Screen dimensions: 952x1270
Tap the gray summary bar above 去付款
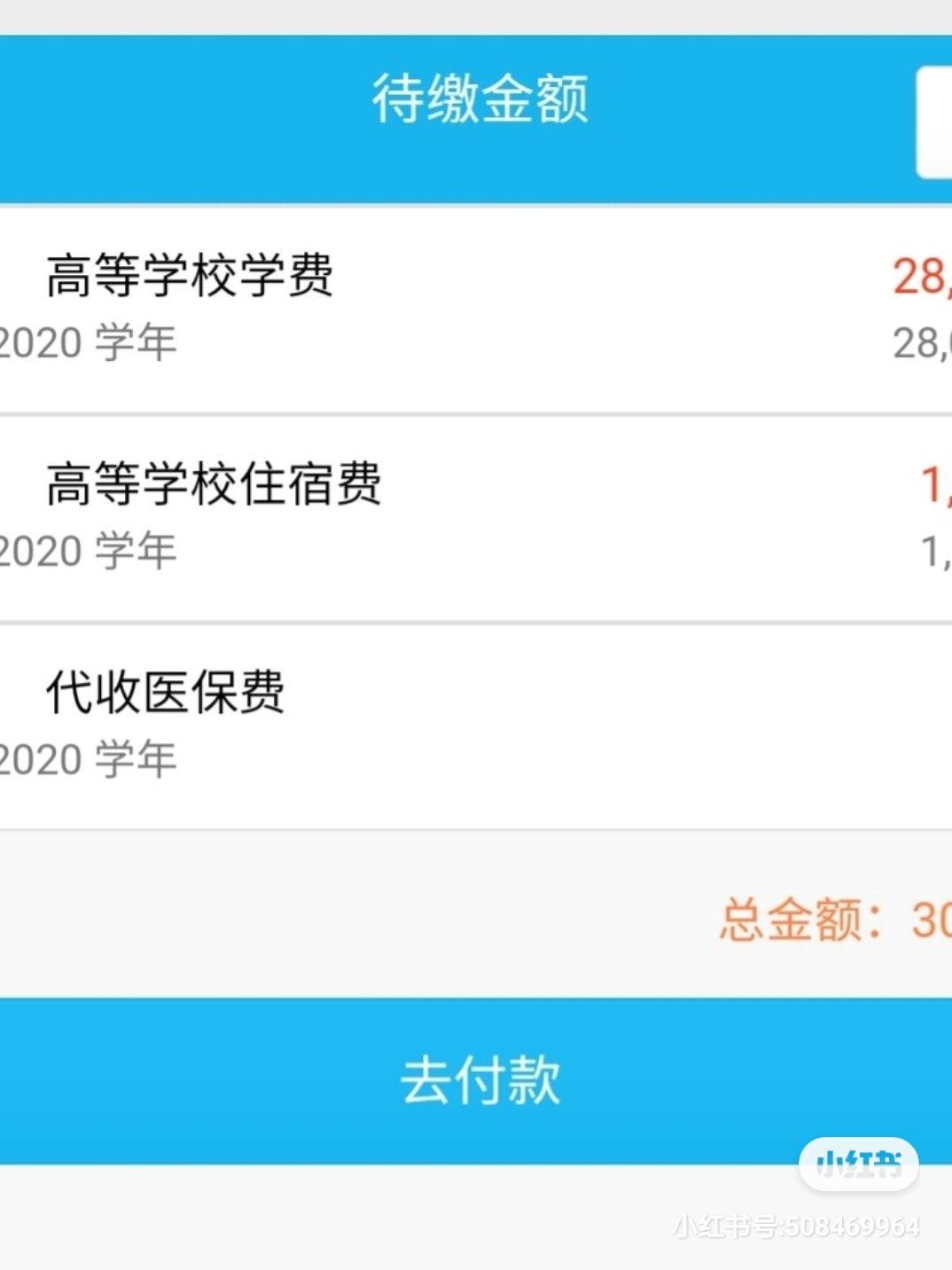355,924
